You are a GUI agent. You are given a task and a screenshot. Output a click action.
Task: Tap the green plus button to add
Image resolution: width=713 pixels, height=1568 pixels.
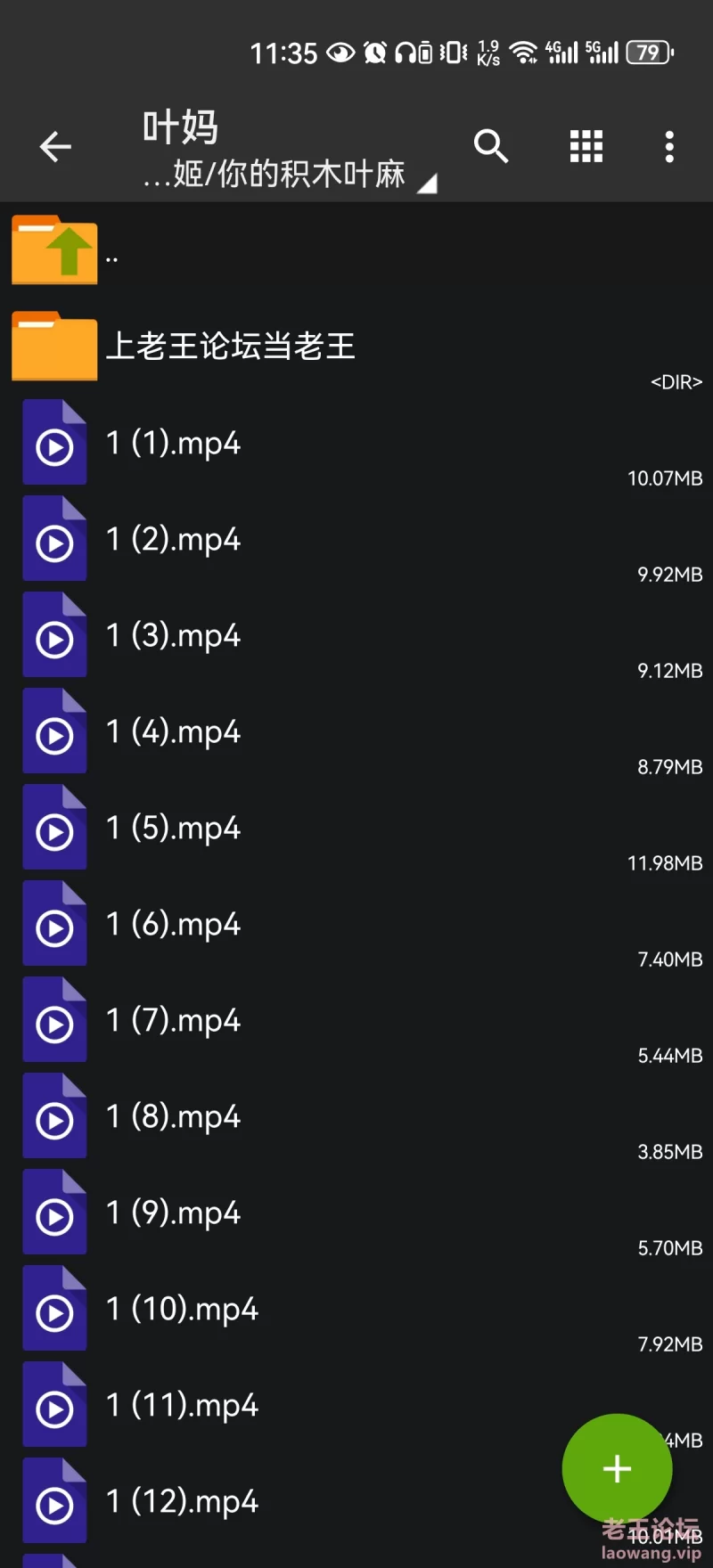coord(617,1468)
